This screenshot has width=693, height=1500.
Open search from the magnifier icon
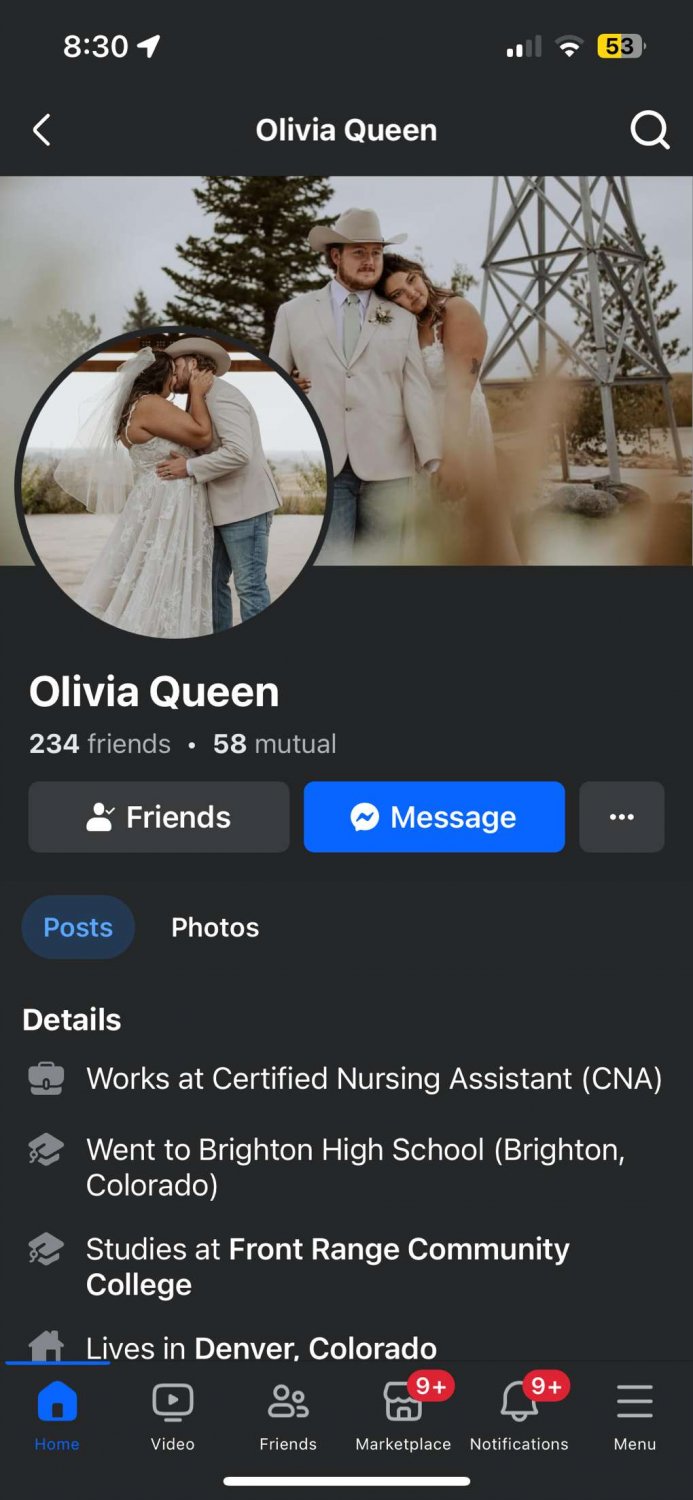coord(649,130)
